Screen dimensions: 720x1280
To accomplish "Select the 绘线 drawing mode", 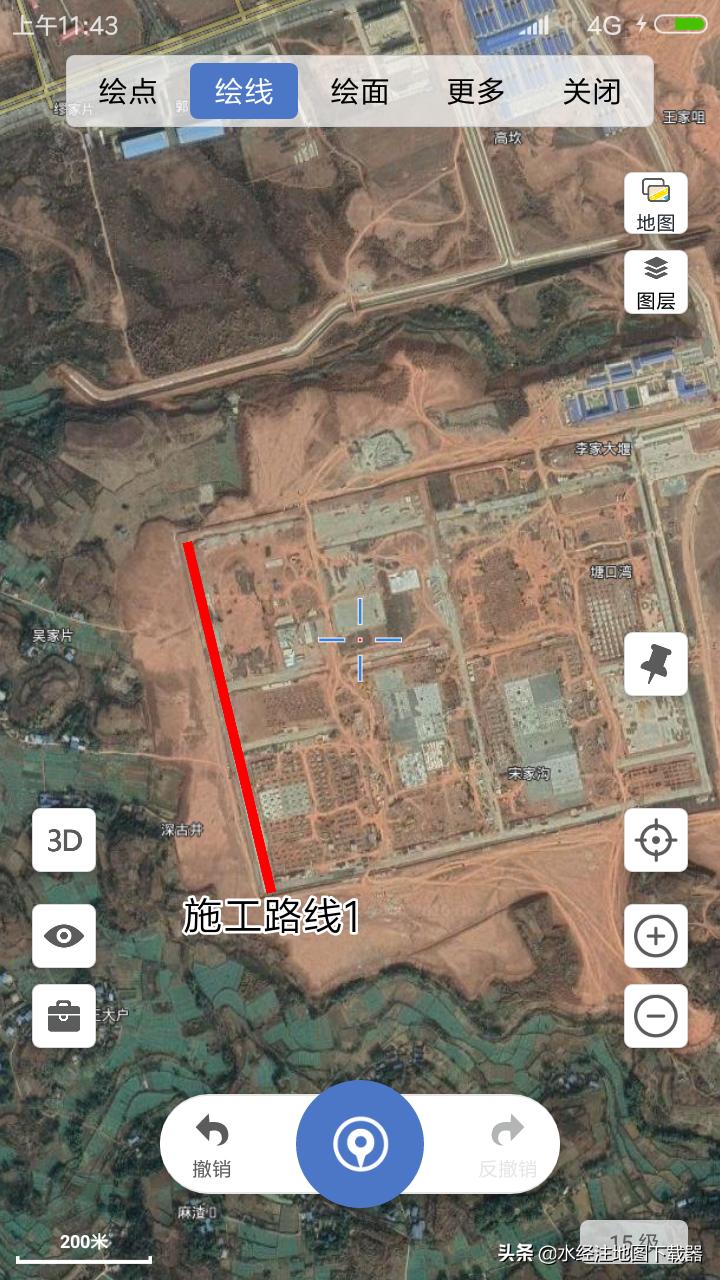I will pyautogui.click(x=244, y=91).
